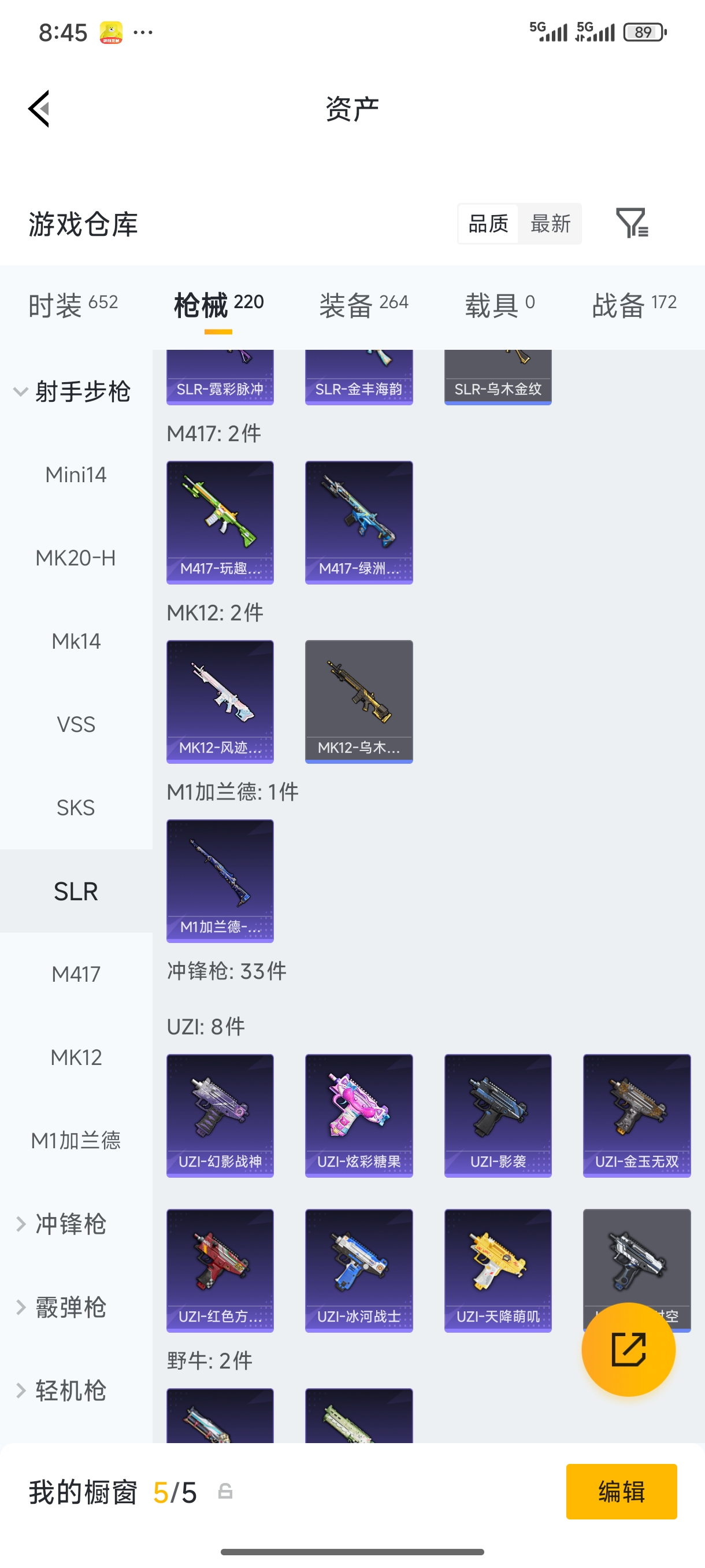
Task: Expand the 冲锋枪 category
Action: (x=70, y=1224)
